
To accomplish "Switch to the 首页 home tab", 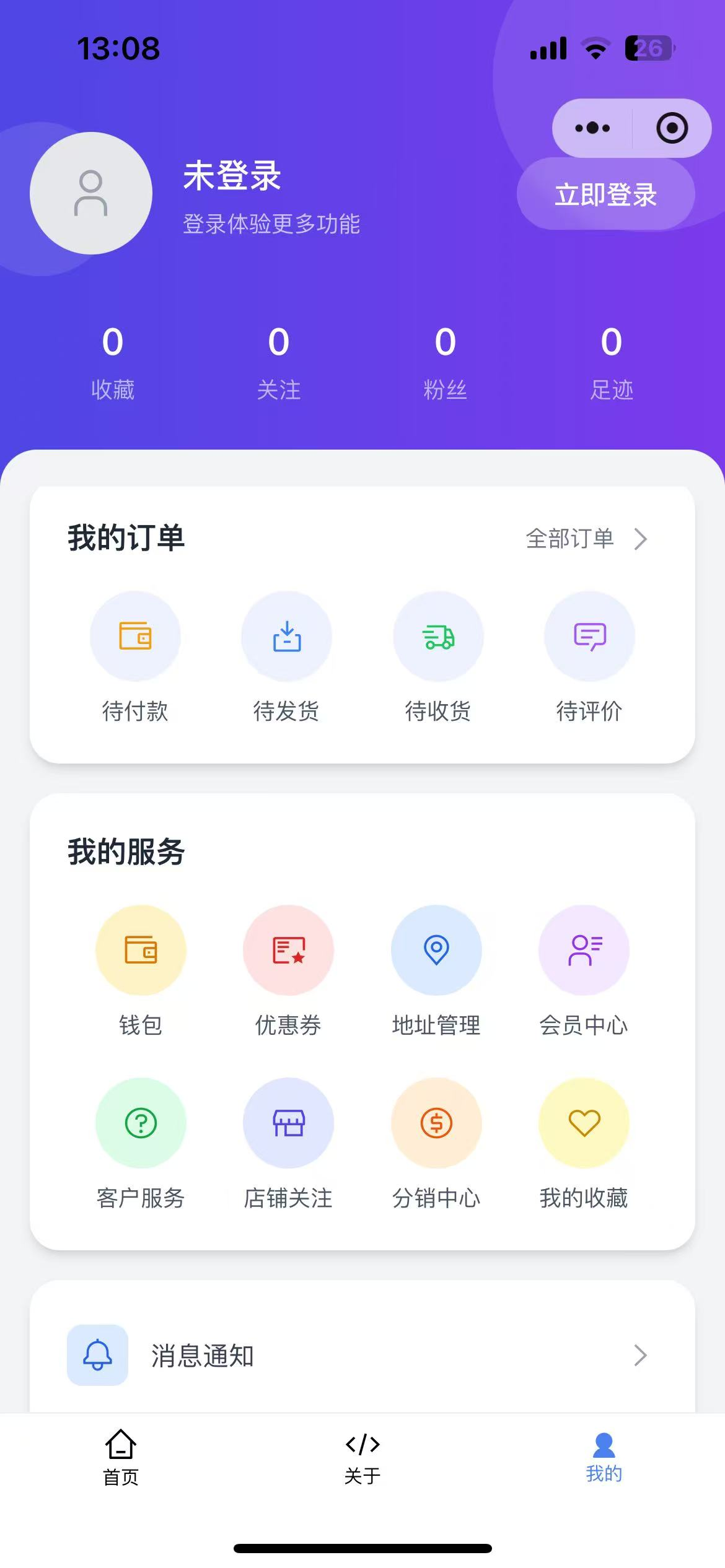I will pos(121,1458).
